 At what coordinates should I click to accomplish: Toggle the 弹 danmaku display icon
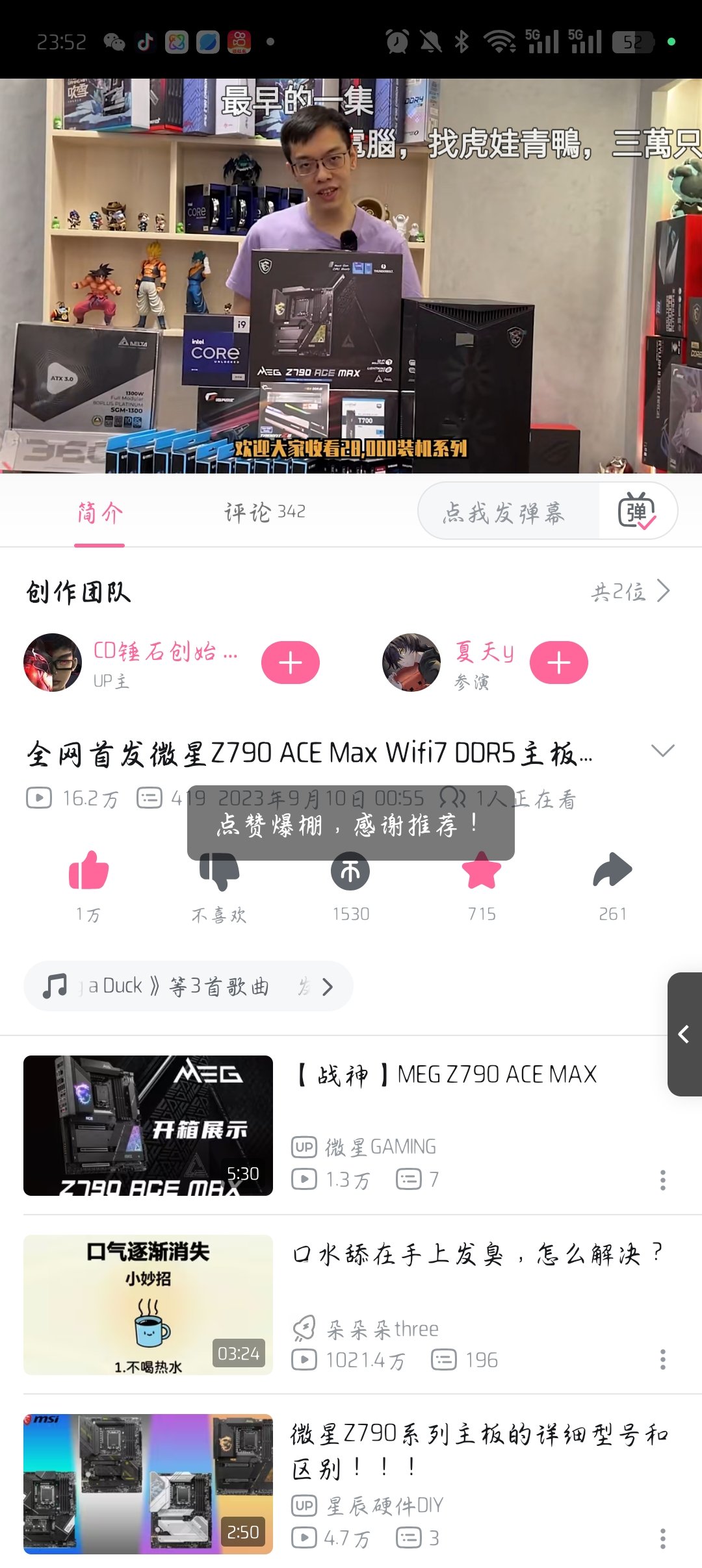pyautogui.click(x=637, y=511)
